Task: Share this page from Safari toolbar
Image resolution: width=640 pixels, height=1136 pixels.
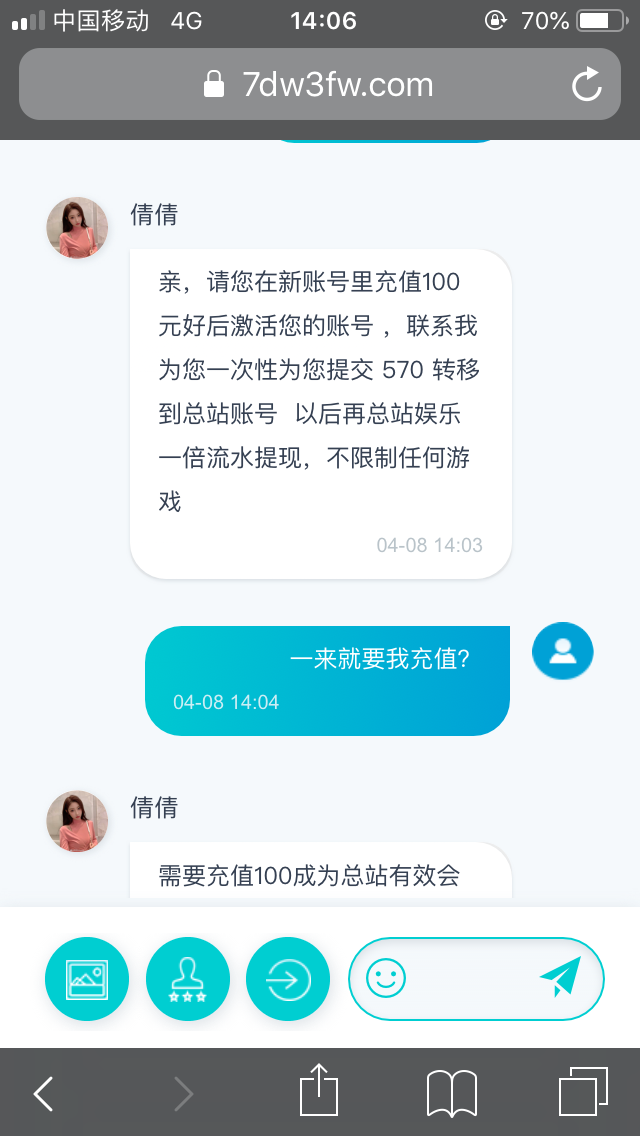Action: 320,1091
